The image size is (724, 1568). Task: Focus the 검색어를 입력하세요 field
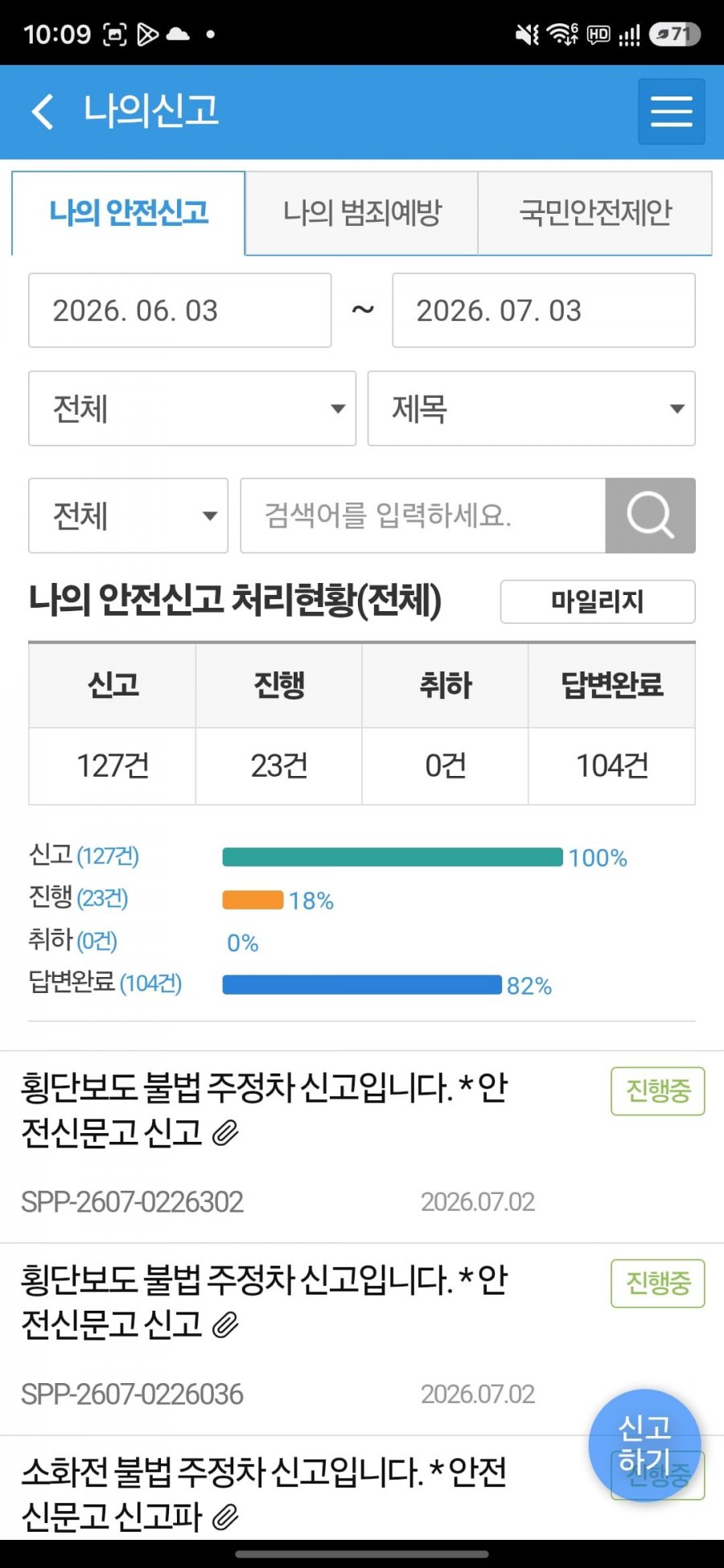coord(423,515)
